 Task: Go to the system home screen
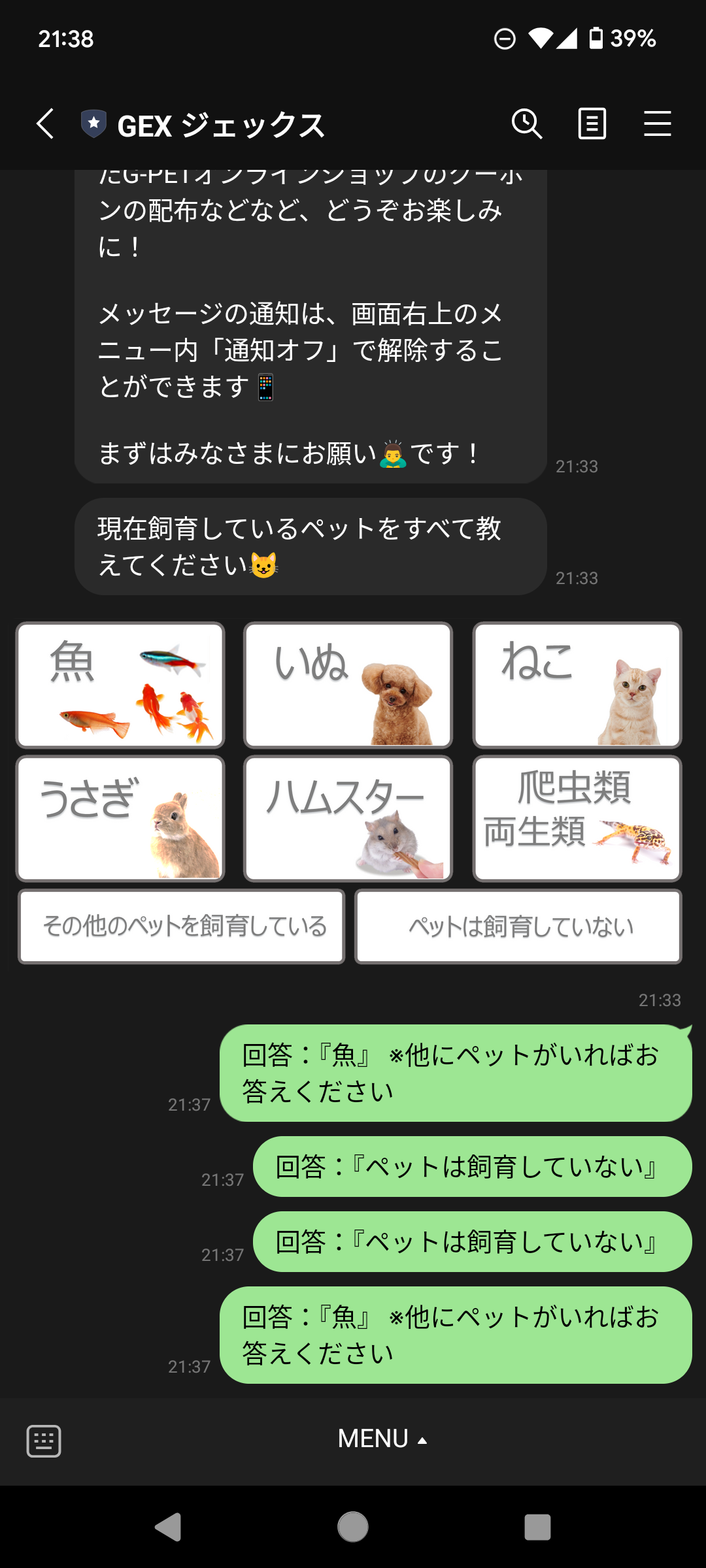click(353, 1527)
